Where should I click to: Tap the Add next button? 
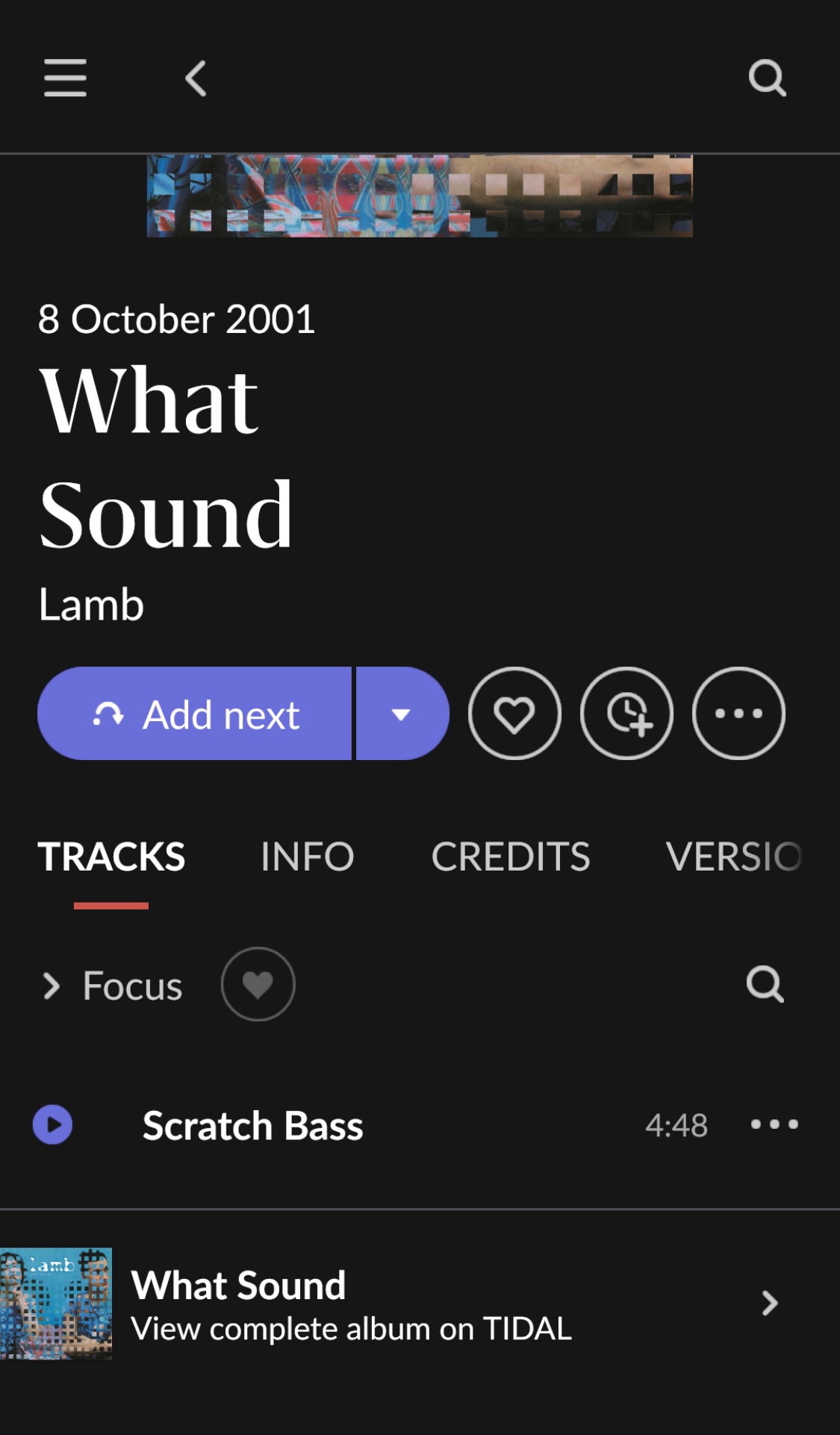point(194,714)
